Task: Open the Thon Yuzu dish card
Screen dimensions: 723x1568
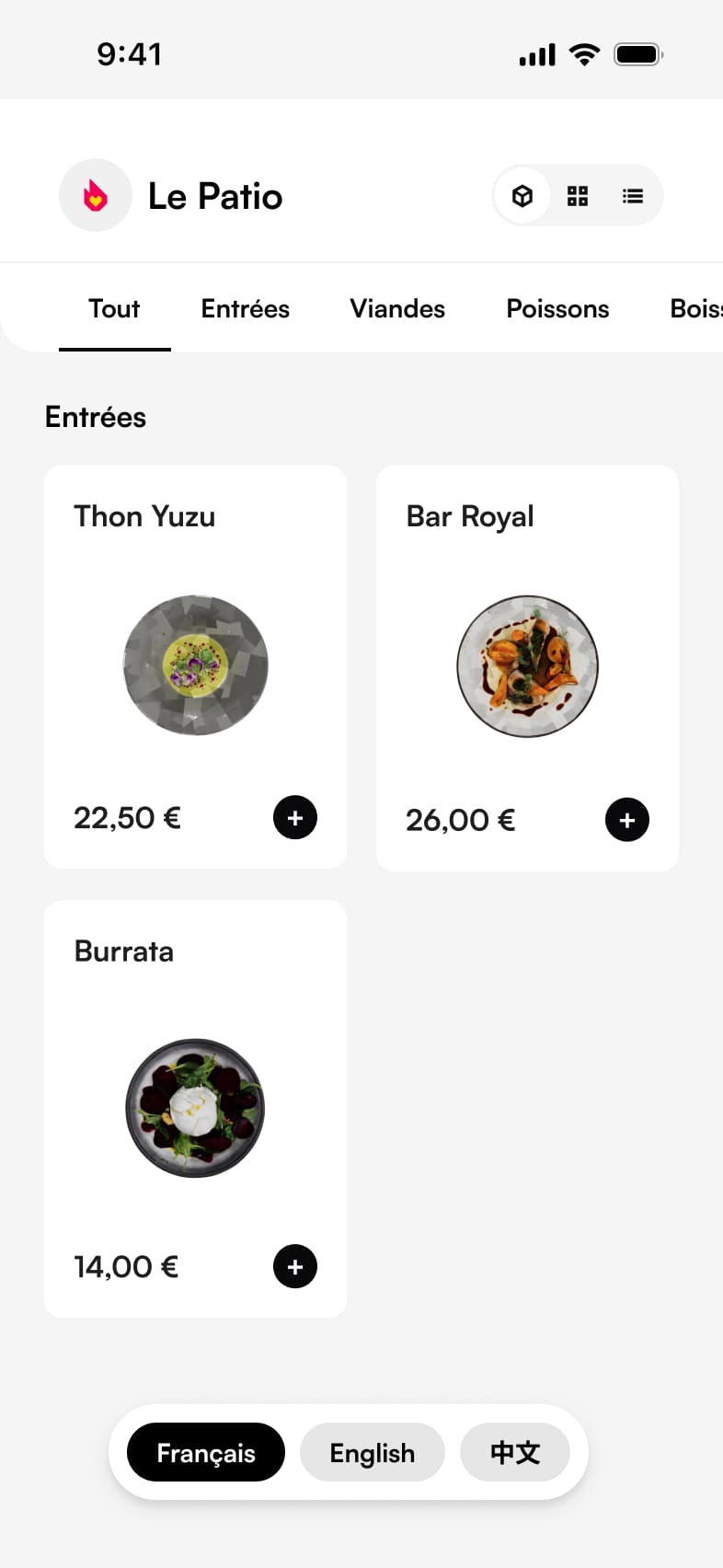Action: click(195, 664)
